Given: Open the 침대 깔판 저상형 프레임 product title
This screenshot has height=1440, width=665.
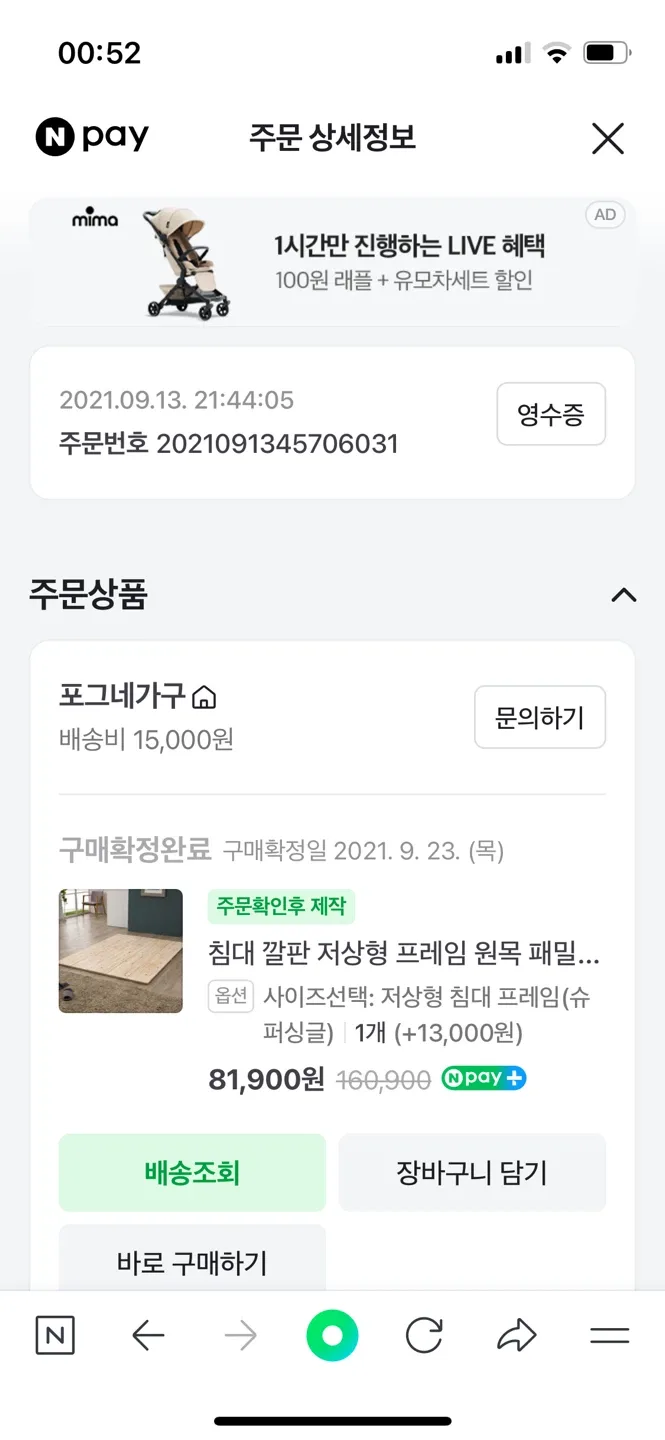Looking at the screenshot, I should (403, 952).
